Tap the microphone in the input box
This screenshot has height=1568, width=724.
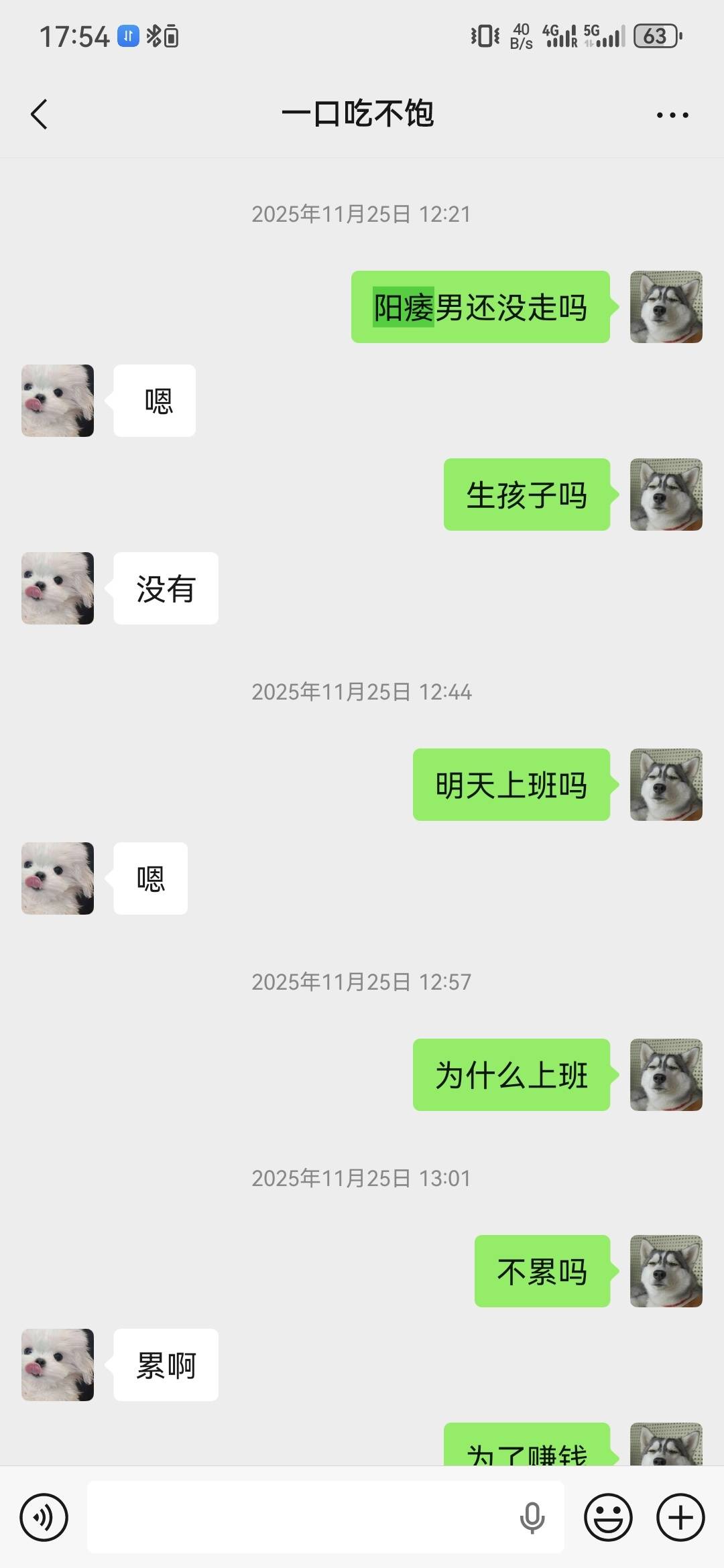532,1517
